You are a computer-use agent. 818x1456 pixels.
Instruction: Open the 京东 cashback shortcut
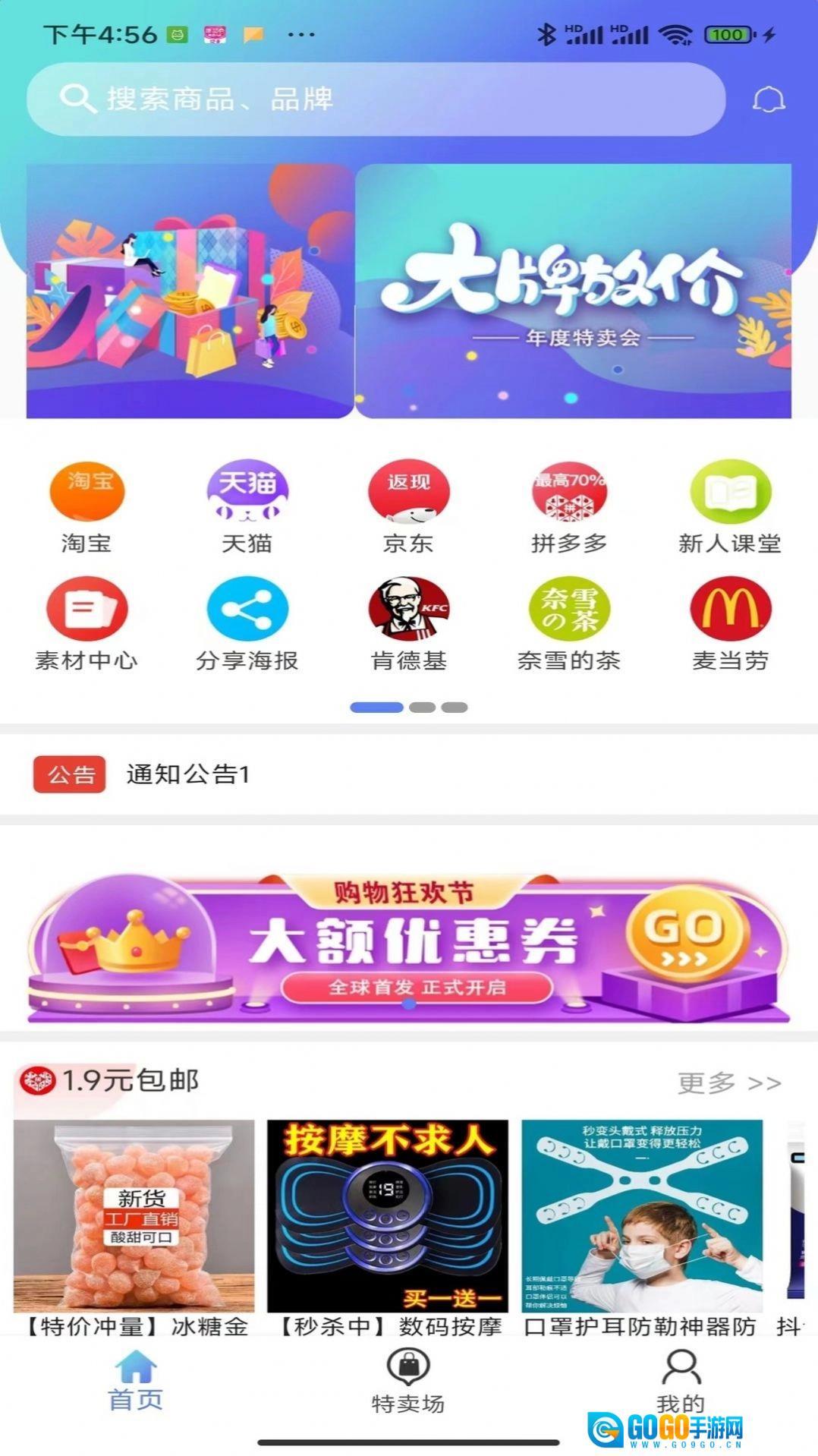(x=408, y=506)
